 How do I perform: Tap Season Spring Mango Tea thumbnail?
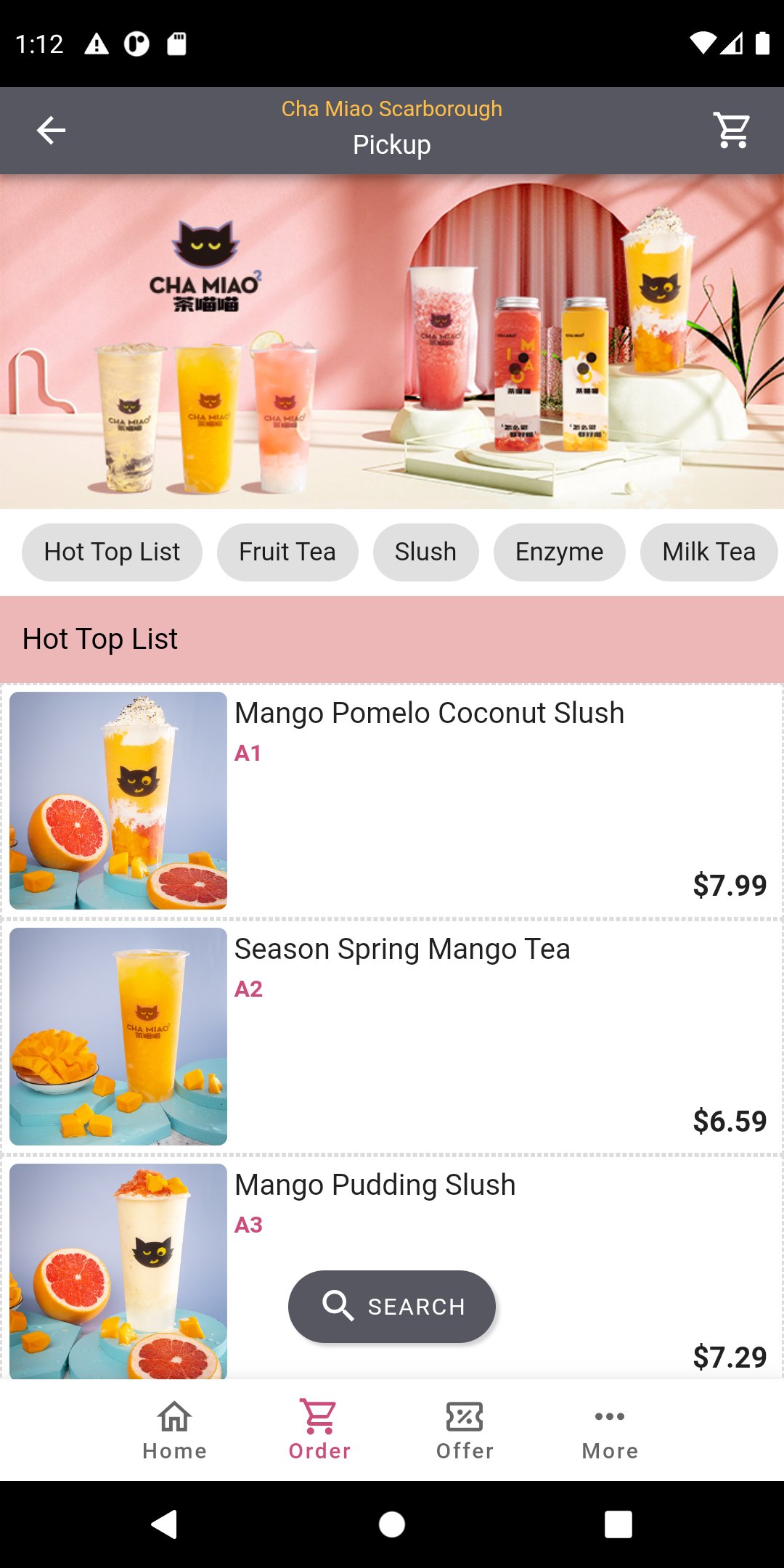pyautogui.click(x=117, y=1038)
